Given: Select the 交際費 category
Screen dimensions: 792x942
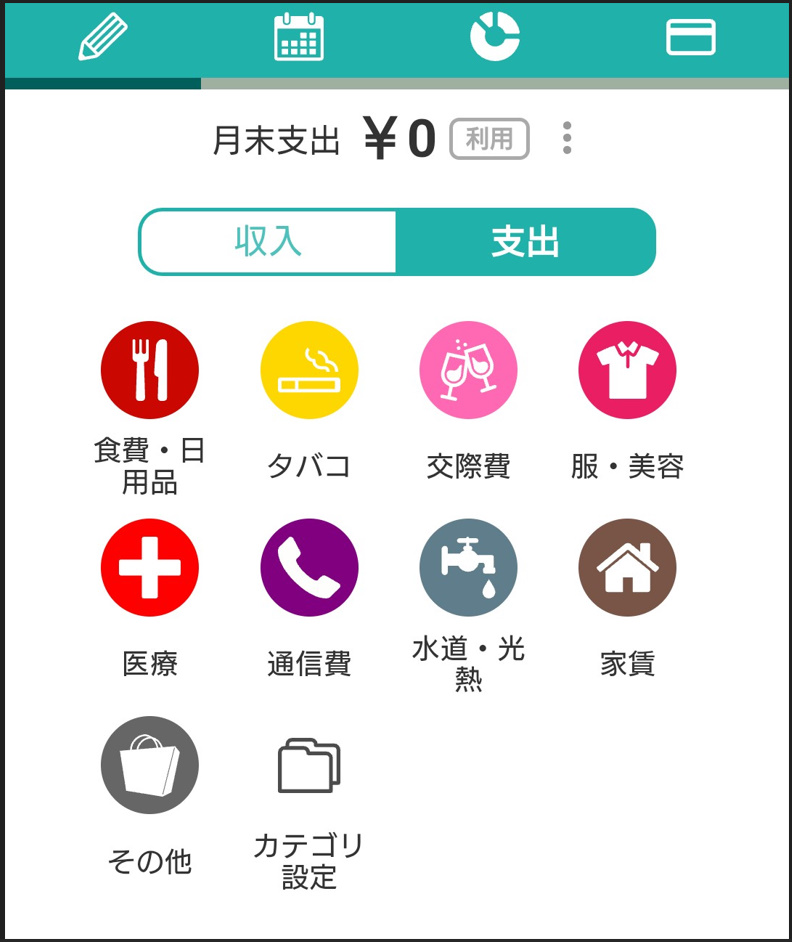Looking at the screenshot, I should click(x=468, y=401).
